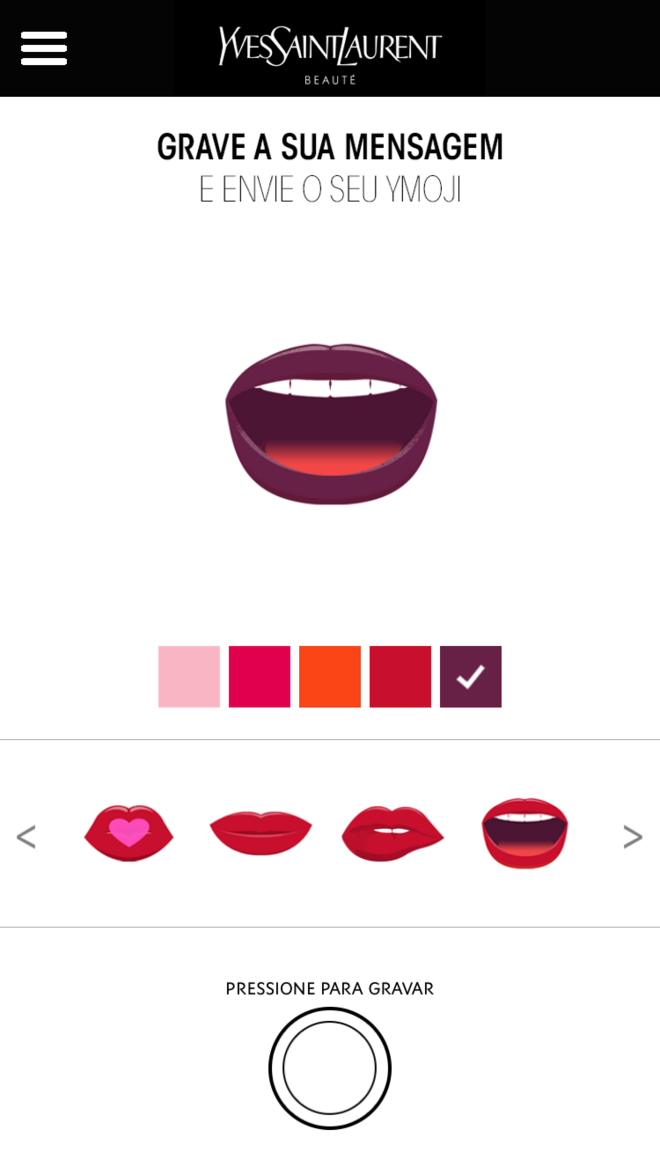Screen dimensions: 660x1174
Task: Open the hamburger menu
Action: click(x=44, y=48)
